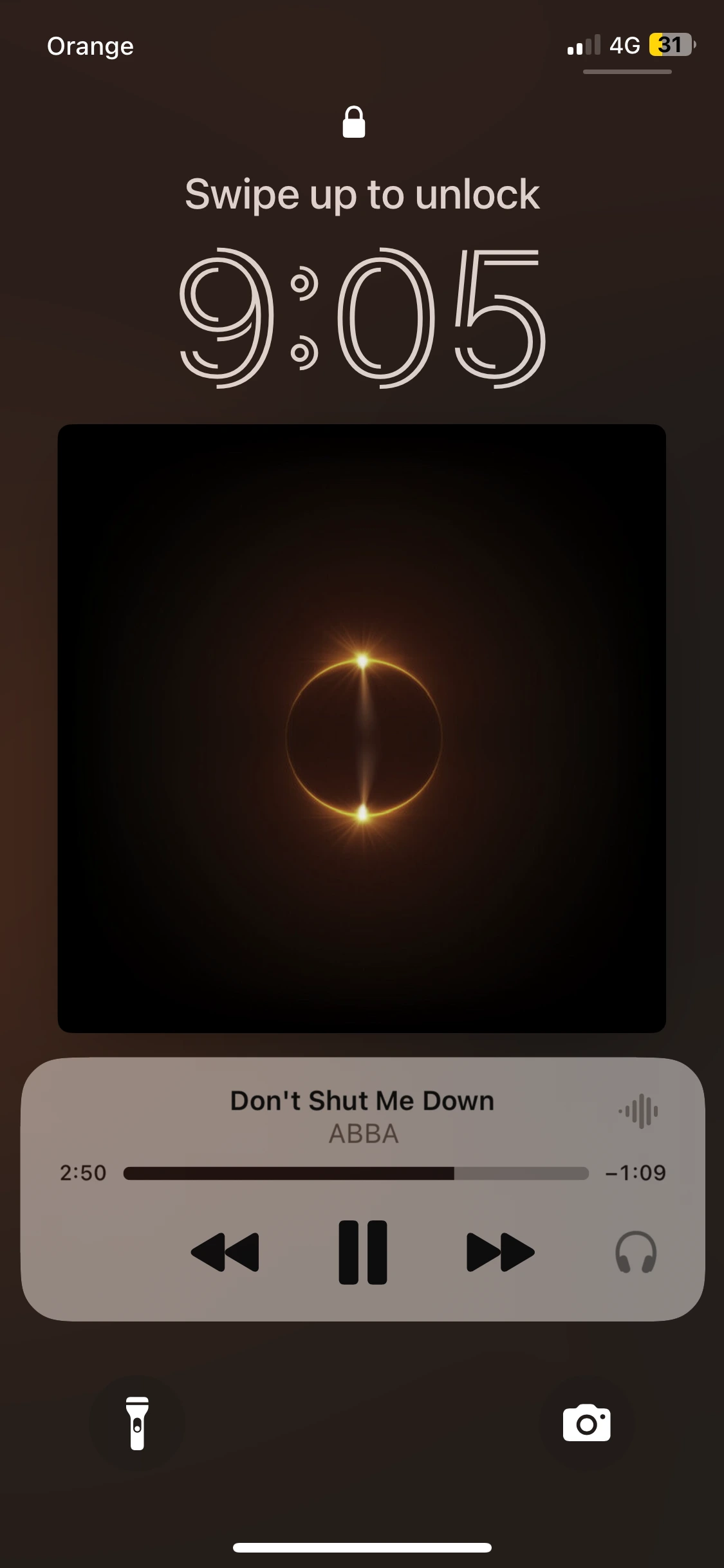Tap the playback progress bar to seek

(x=355, y=1173)
